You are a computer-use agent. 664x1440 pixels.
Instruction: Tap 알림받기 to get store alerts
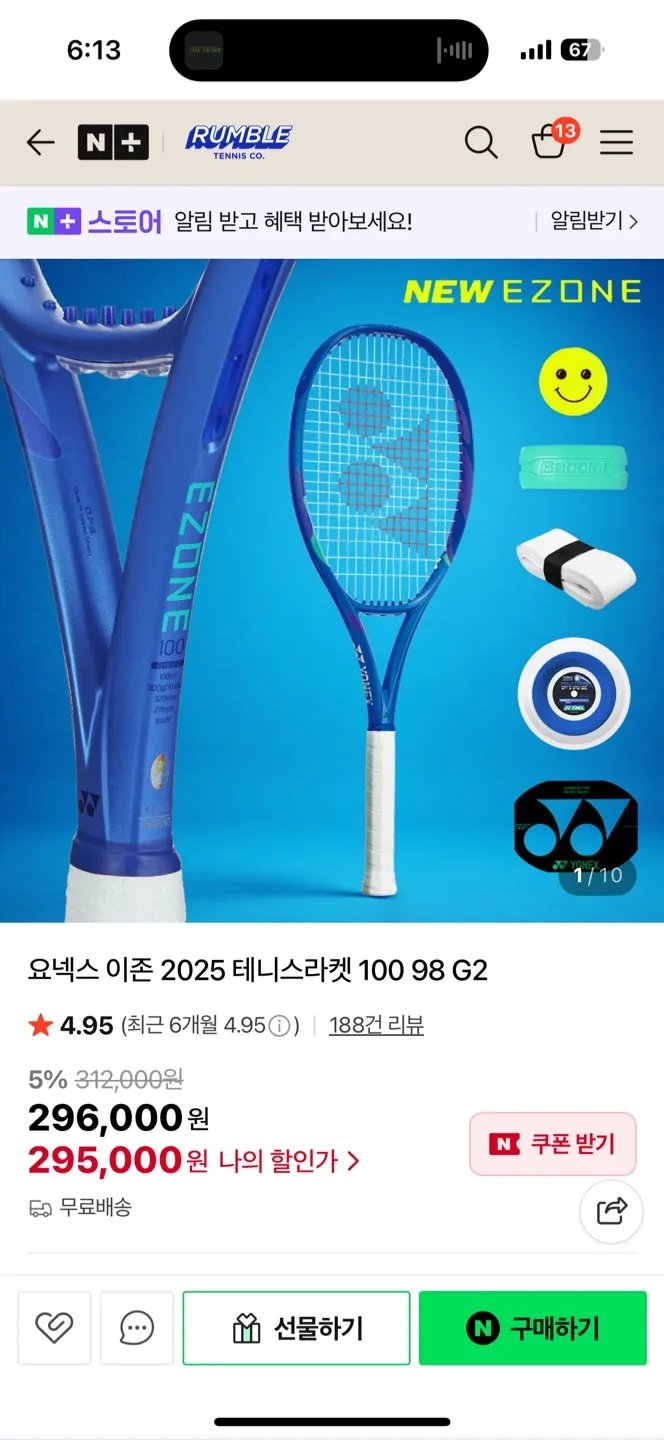click(593, 221)
